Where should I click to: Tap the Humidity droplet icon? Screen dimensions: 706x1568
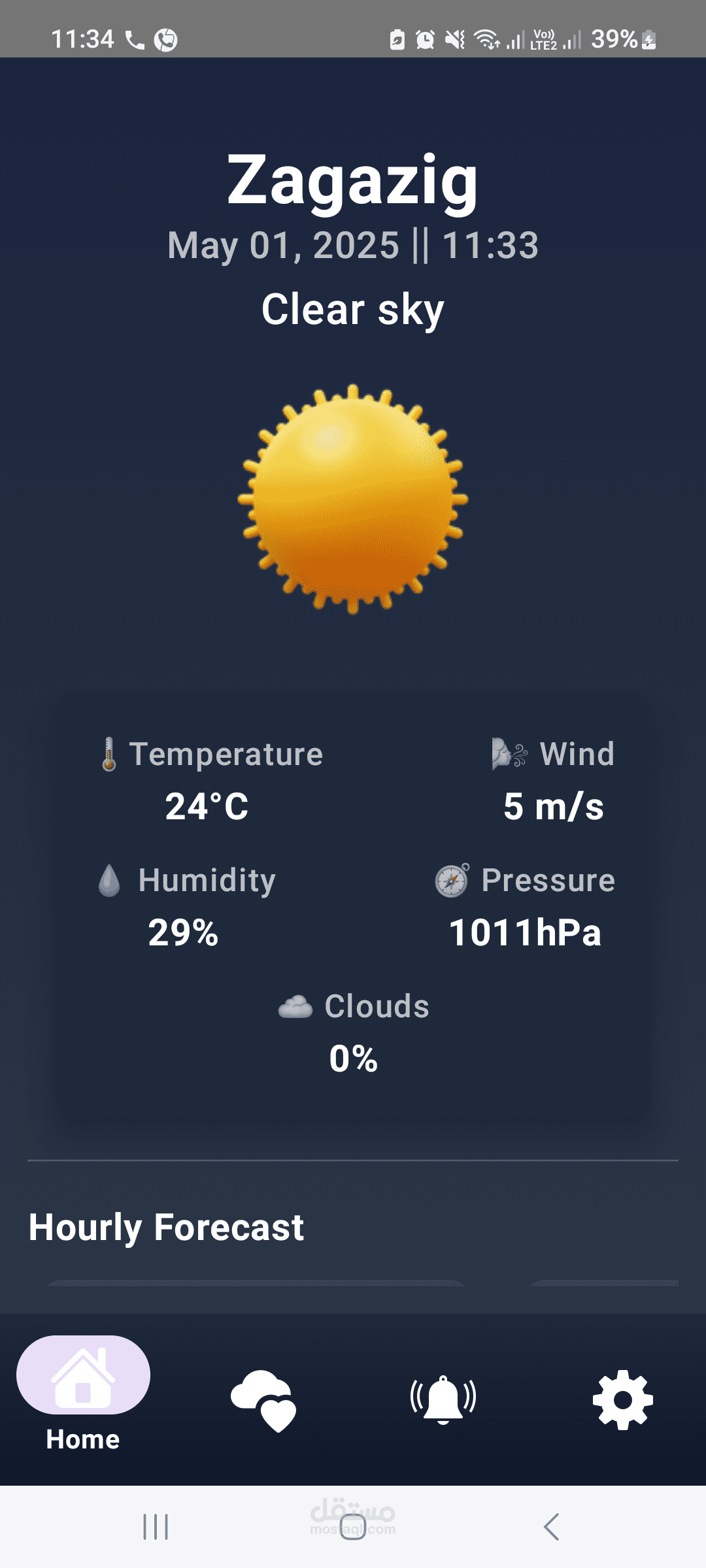(x=108, y=880)
